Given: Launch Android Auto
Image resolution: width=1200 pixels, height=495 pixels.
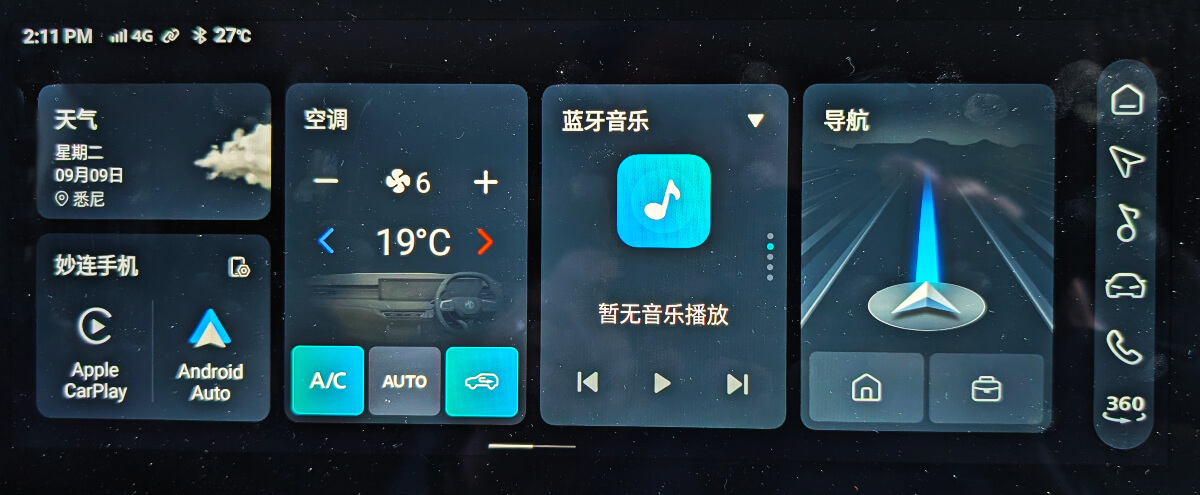Looking at the screenshot, I should coord(210,354).
